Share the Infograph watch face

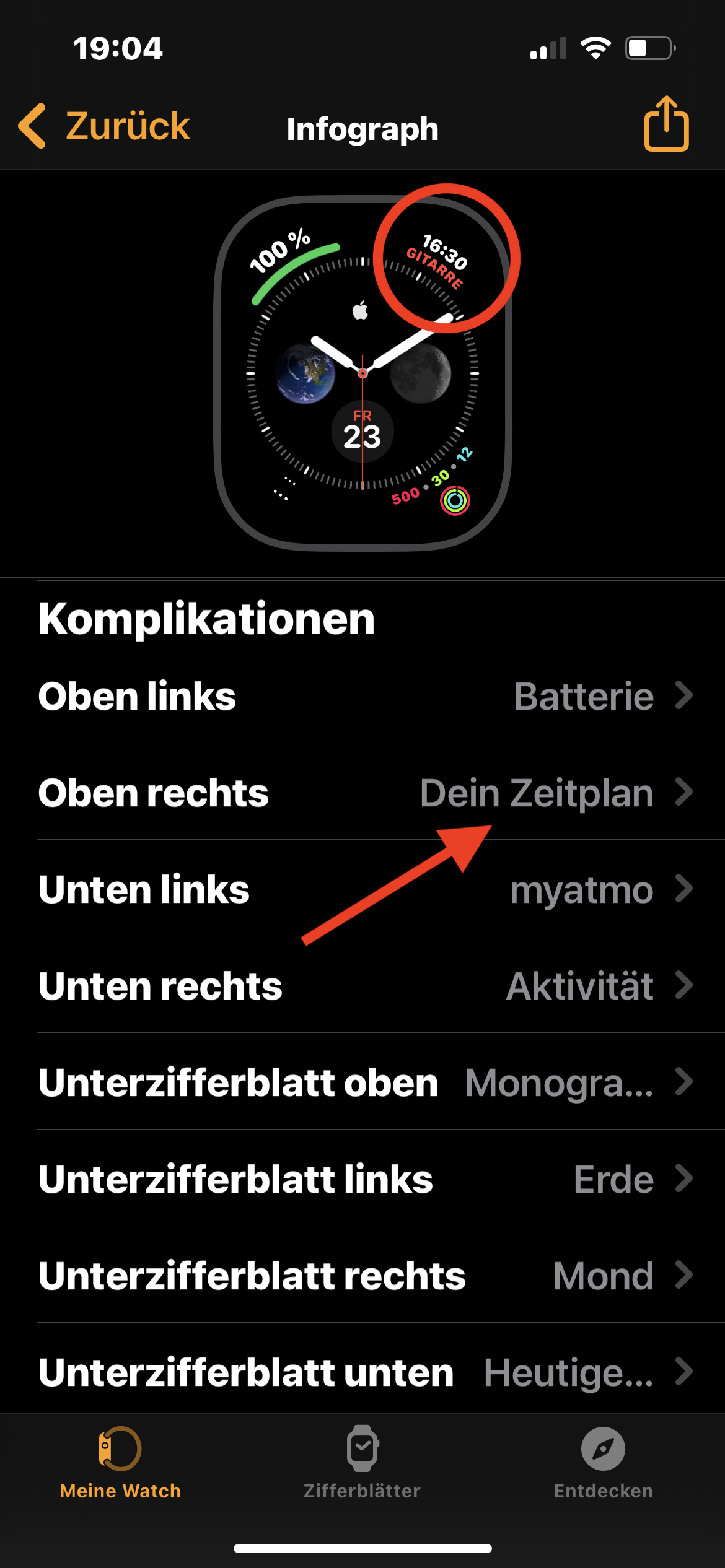click(x=666, y=124)
